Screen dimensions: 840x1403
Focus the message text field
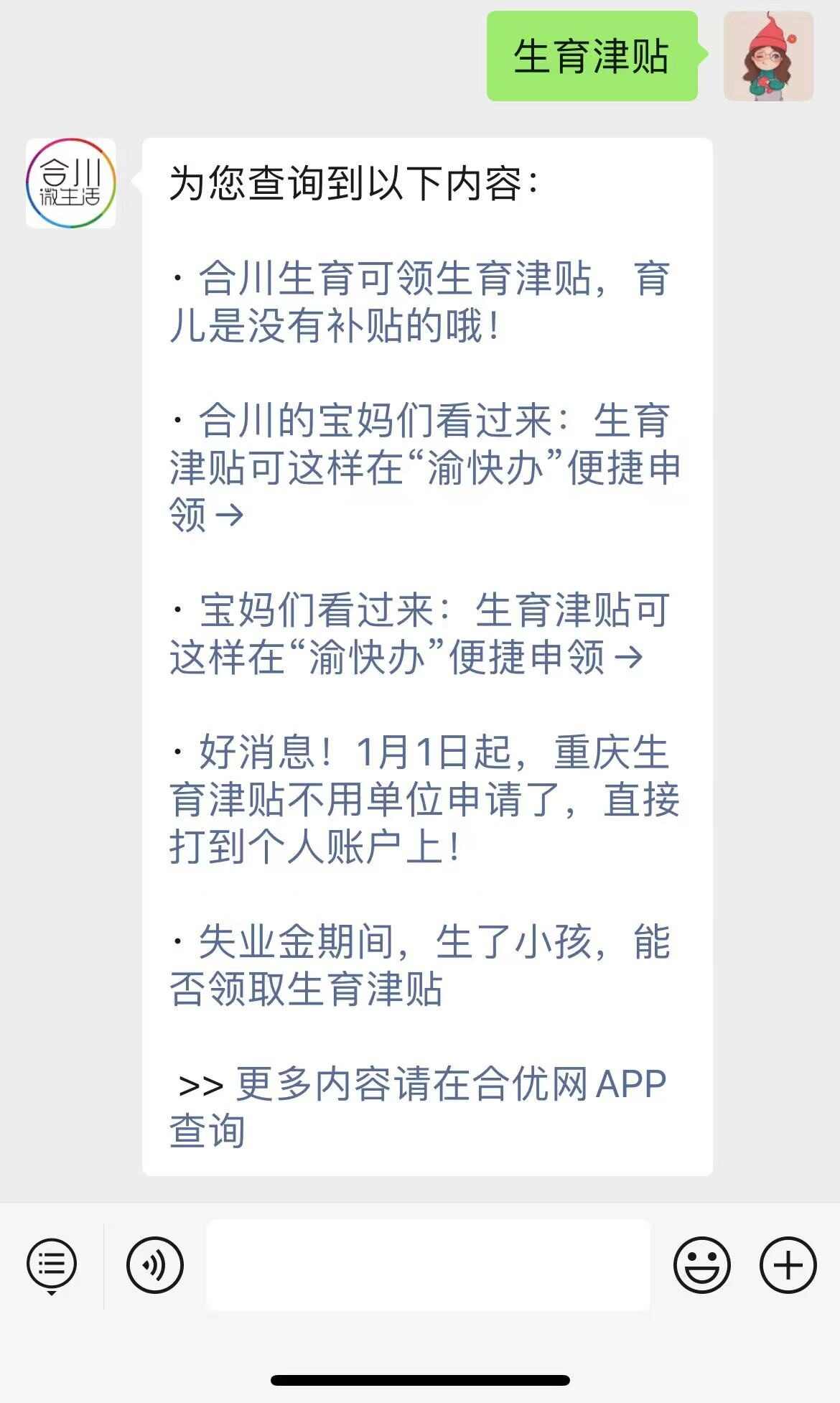coord(428,1265)
